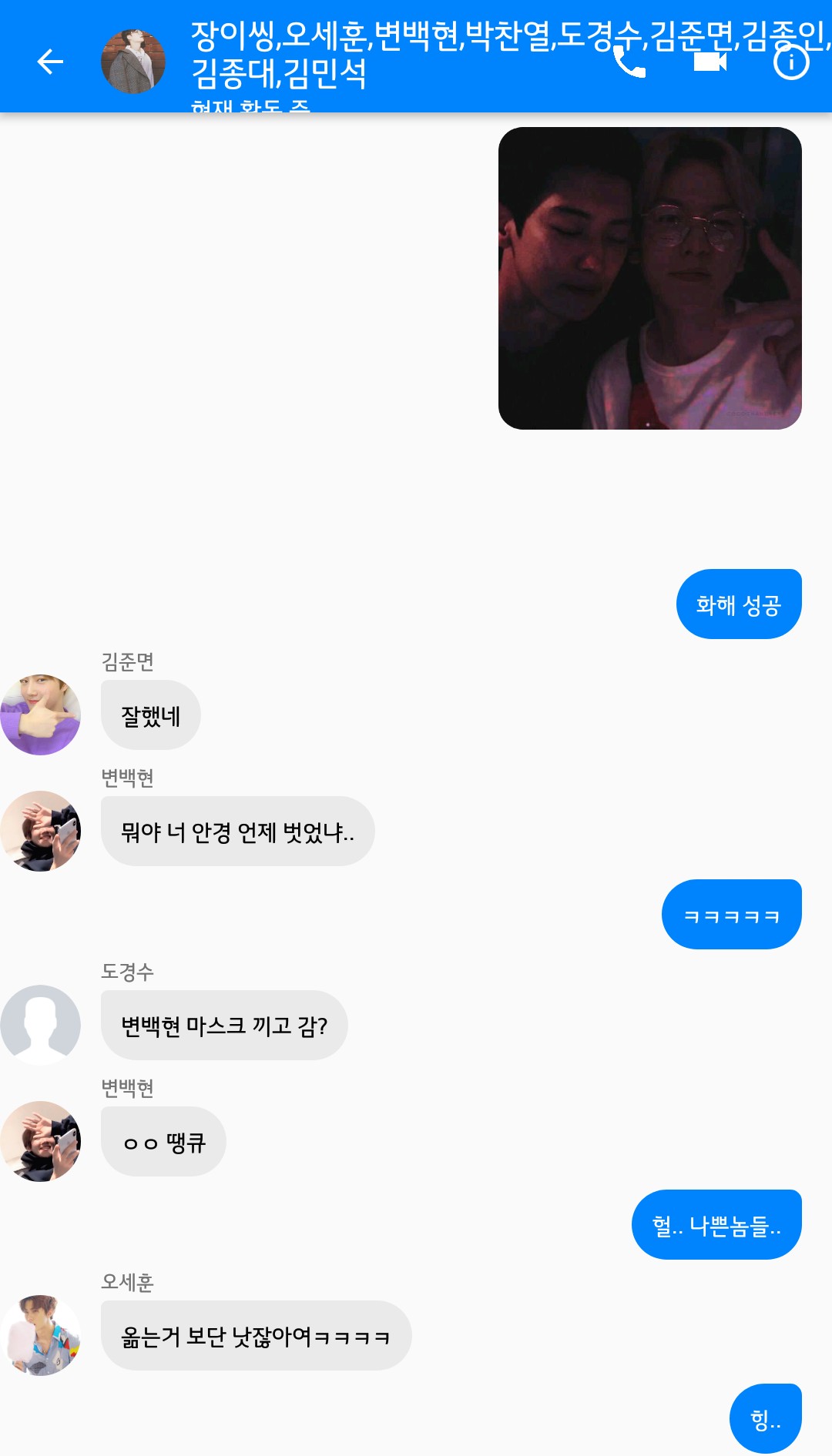Open group chat info
Viewport: 832px width, 1456px height.
[x=791, y=62]
